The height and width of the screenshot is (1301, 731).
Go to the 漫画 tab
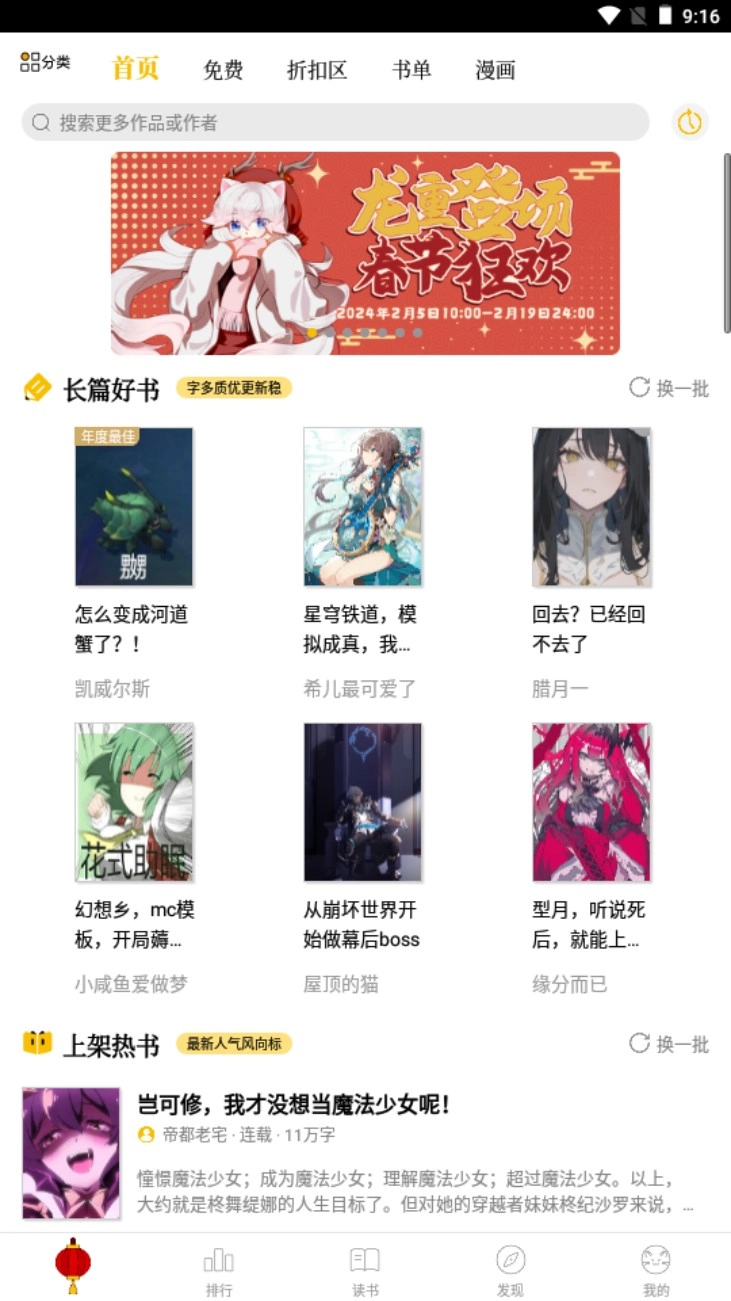tap(495, 70)
